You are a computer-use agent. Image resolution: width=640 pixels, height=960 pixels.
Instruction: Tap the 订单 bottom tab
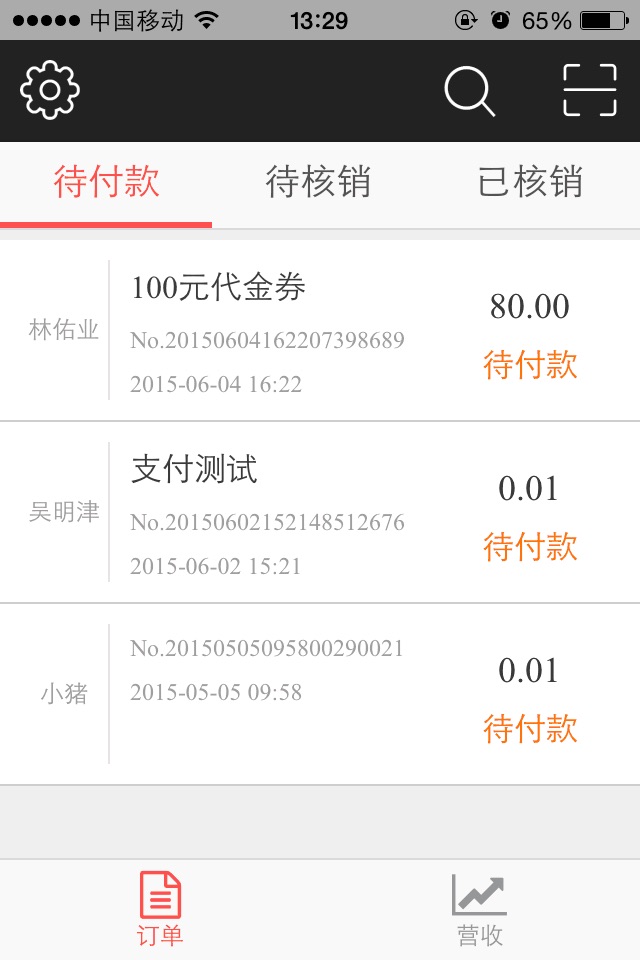click(160, 909)
